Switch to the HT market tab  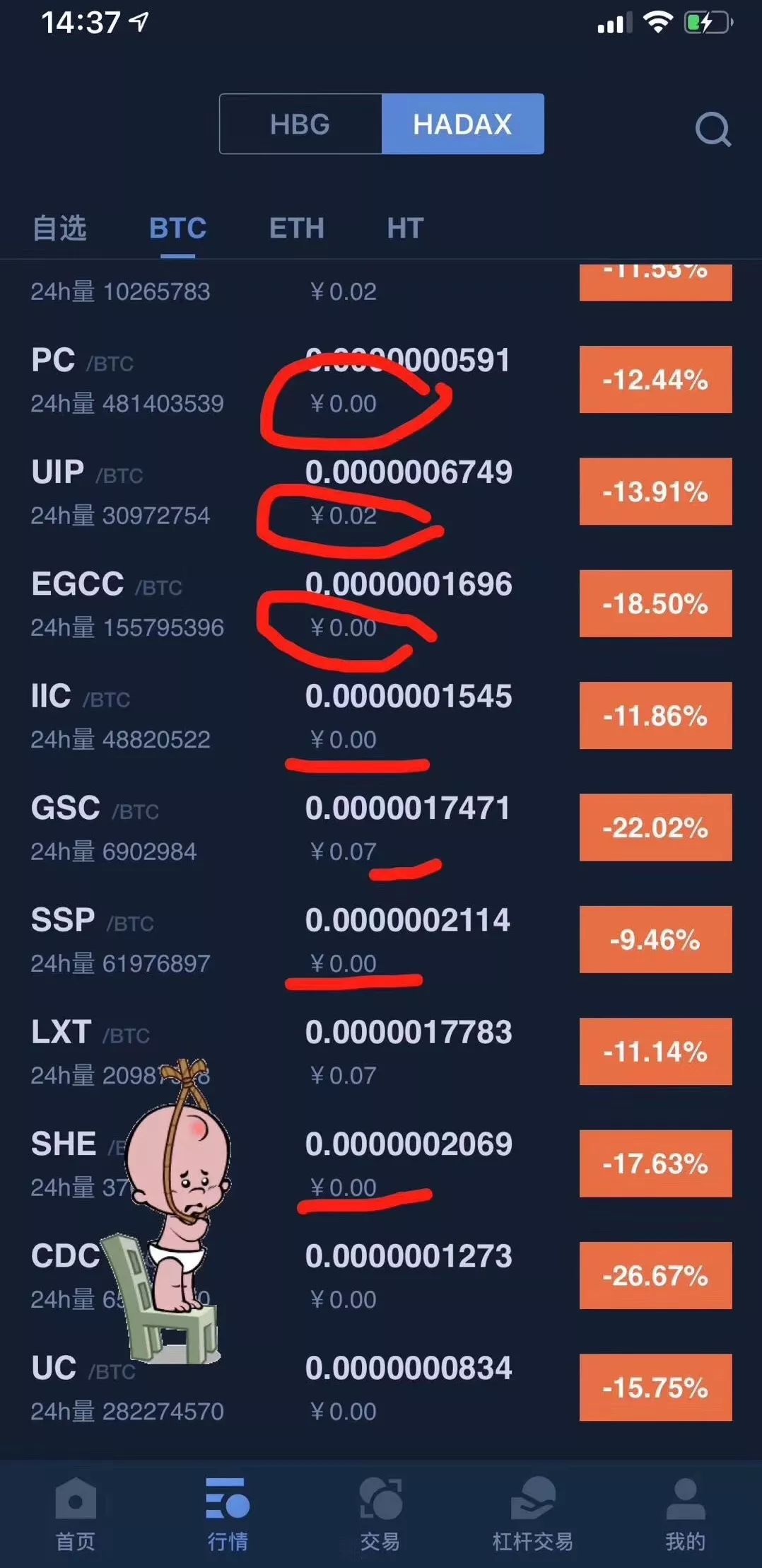point(405,228)
